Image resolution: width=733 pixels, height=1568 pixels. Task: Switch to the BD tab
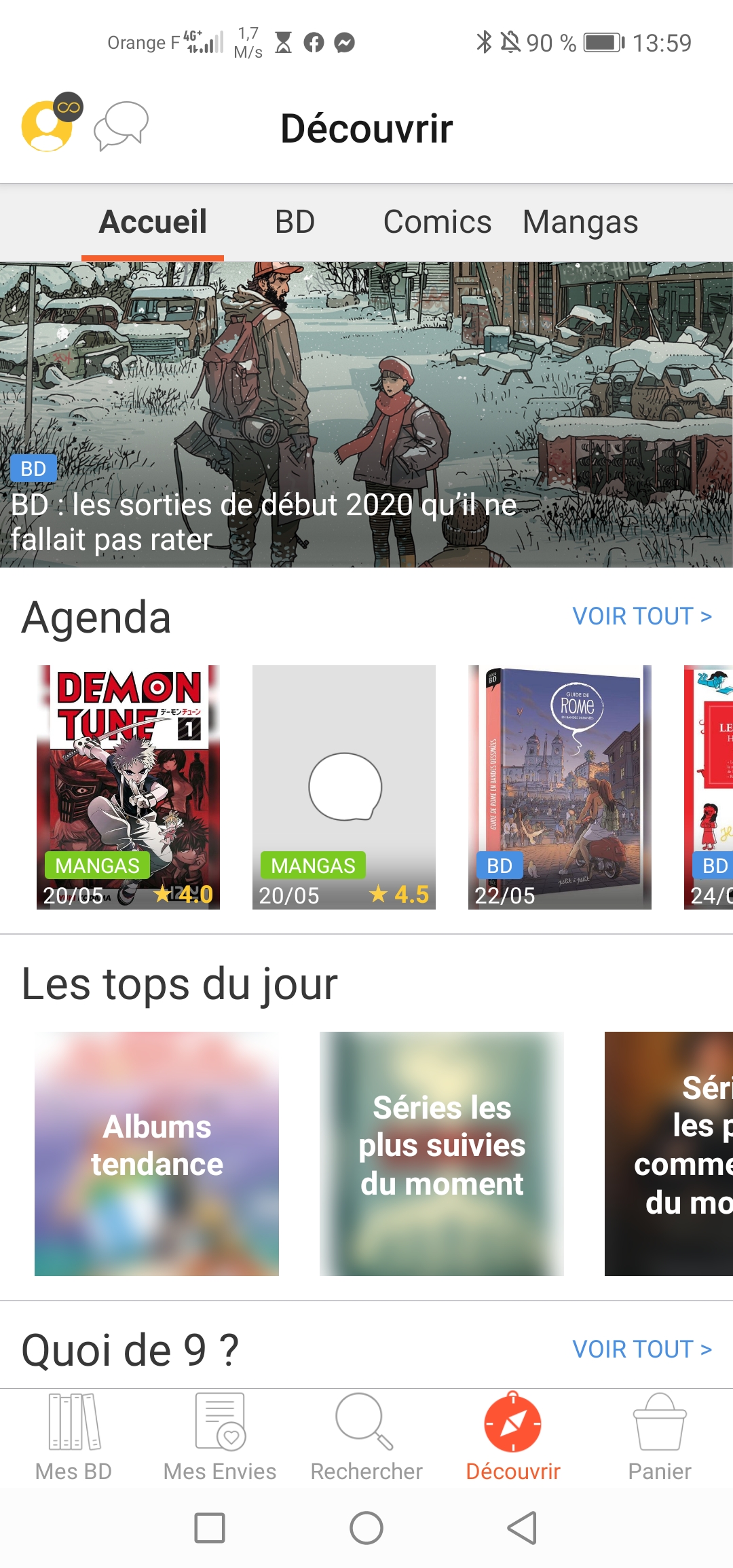click(x=295, y=222)
